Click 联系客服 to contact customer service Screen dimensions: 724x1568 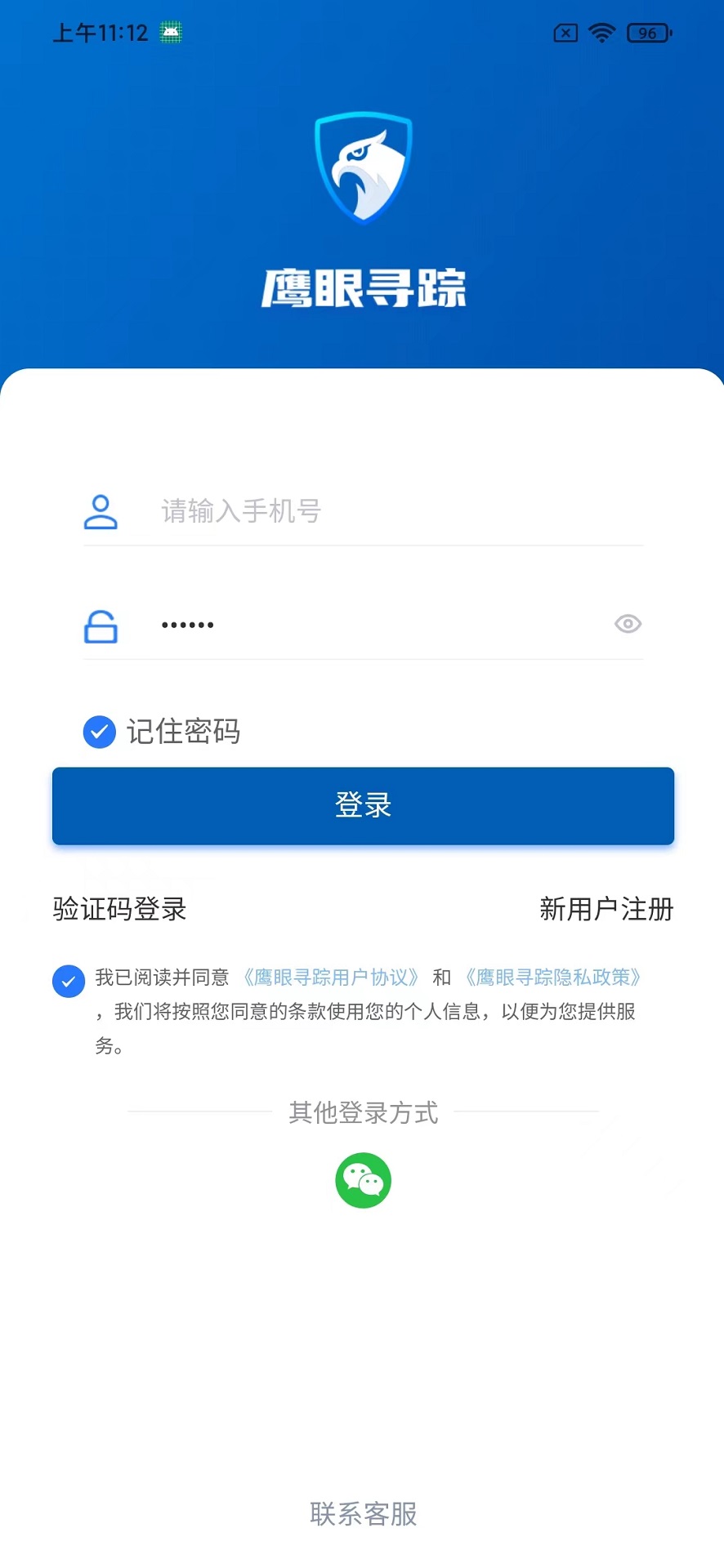coord(363,1515)
